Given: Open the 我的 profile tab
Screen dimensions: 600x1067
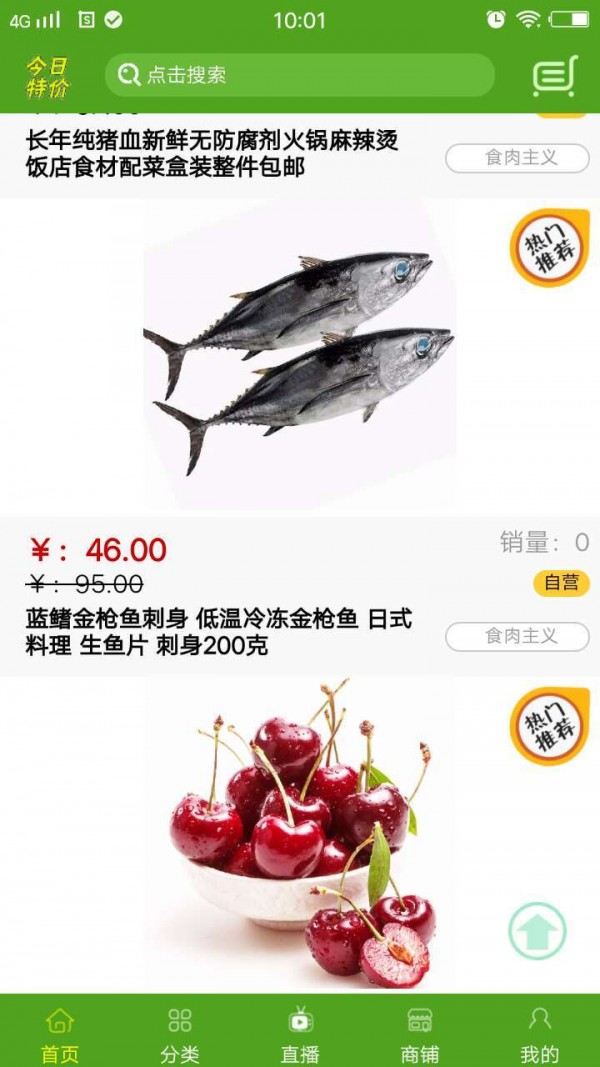Looking at the screenshot, I should 539,1034.
